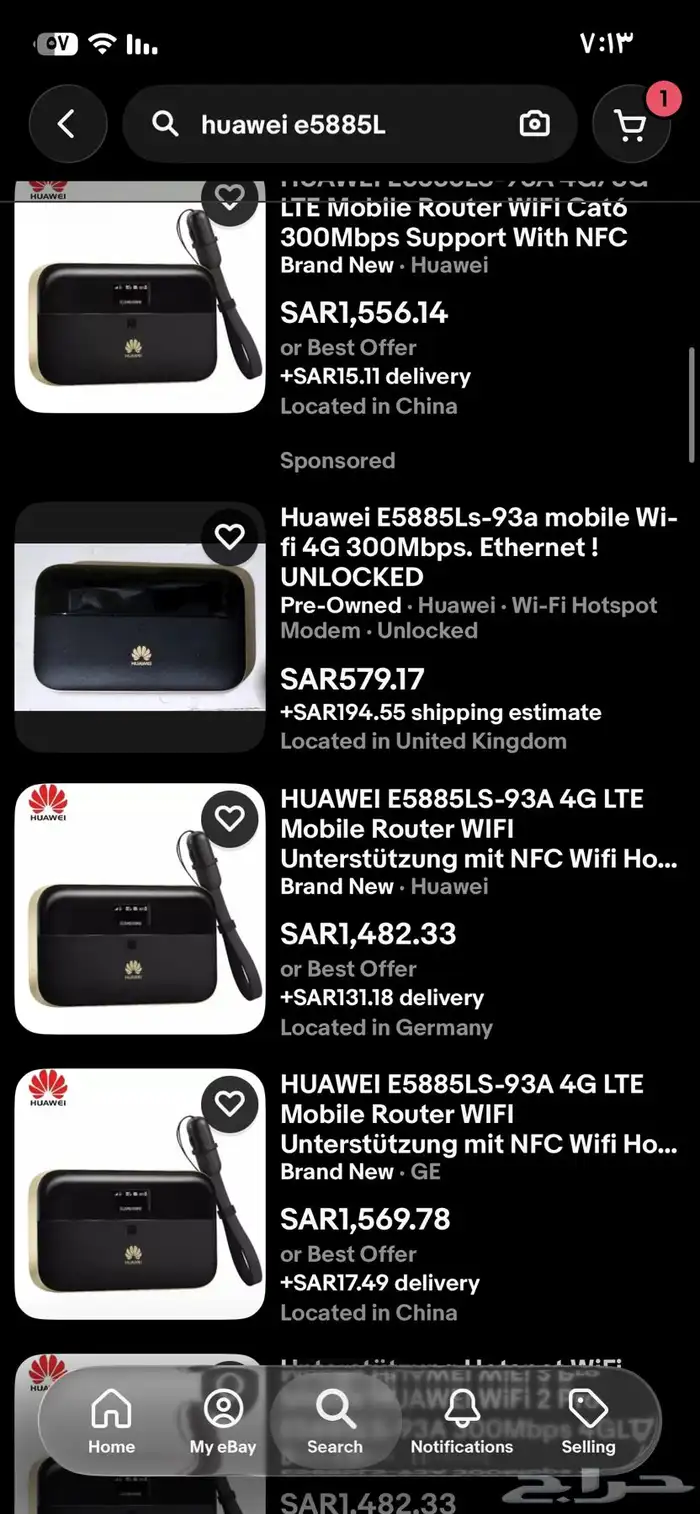Image resolution: width=700 pixels, height=1514 pixels.
Task: Open the SAR1,569.78 listing
Action: 478,1114
